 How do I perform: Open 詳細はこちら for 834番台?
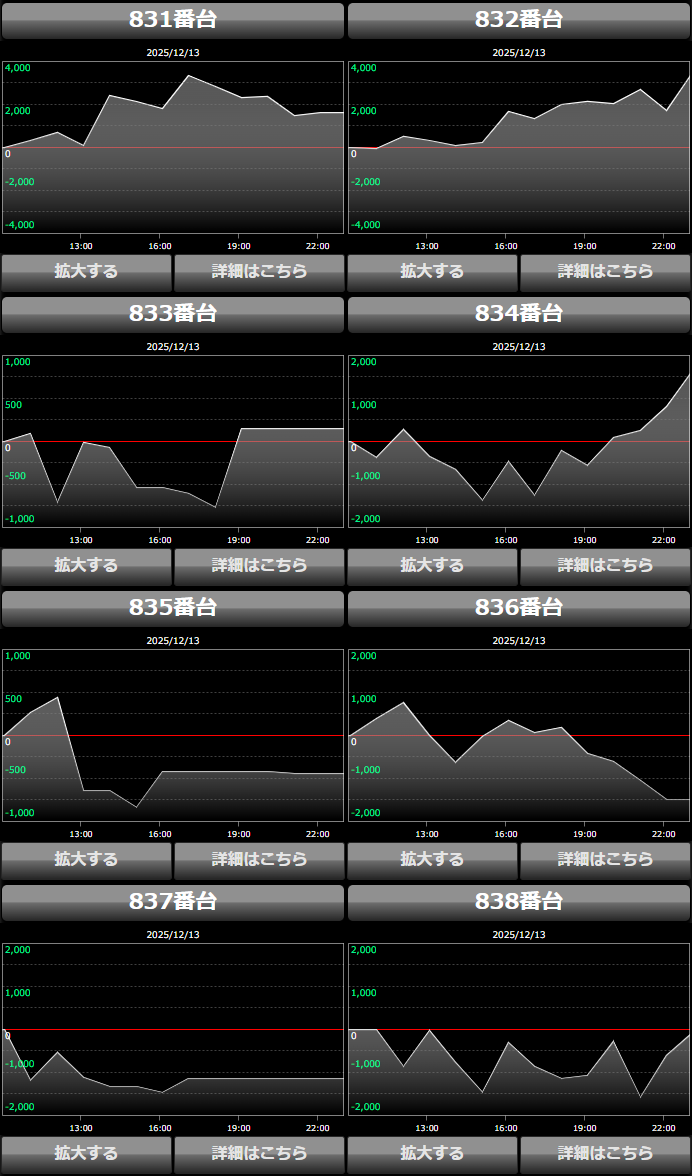[605, 565]
